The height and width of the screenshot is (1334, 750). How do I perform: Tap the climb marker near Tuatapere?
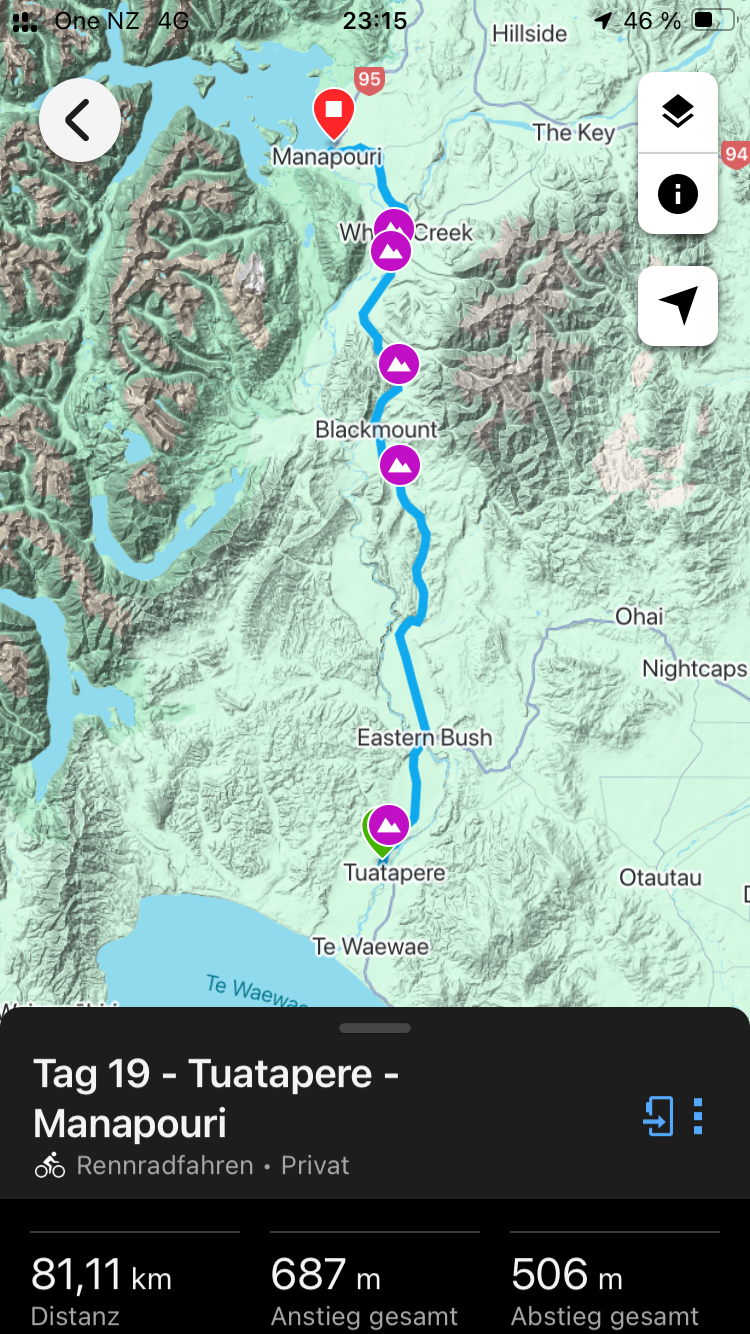(389, 825)
